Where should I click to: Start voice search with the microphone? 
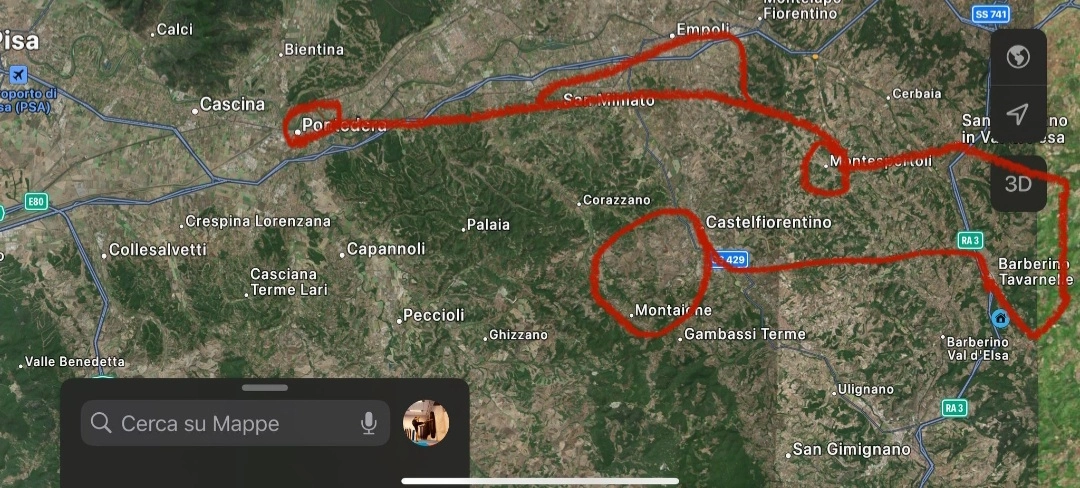(369, 424)
